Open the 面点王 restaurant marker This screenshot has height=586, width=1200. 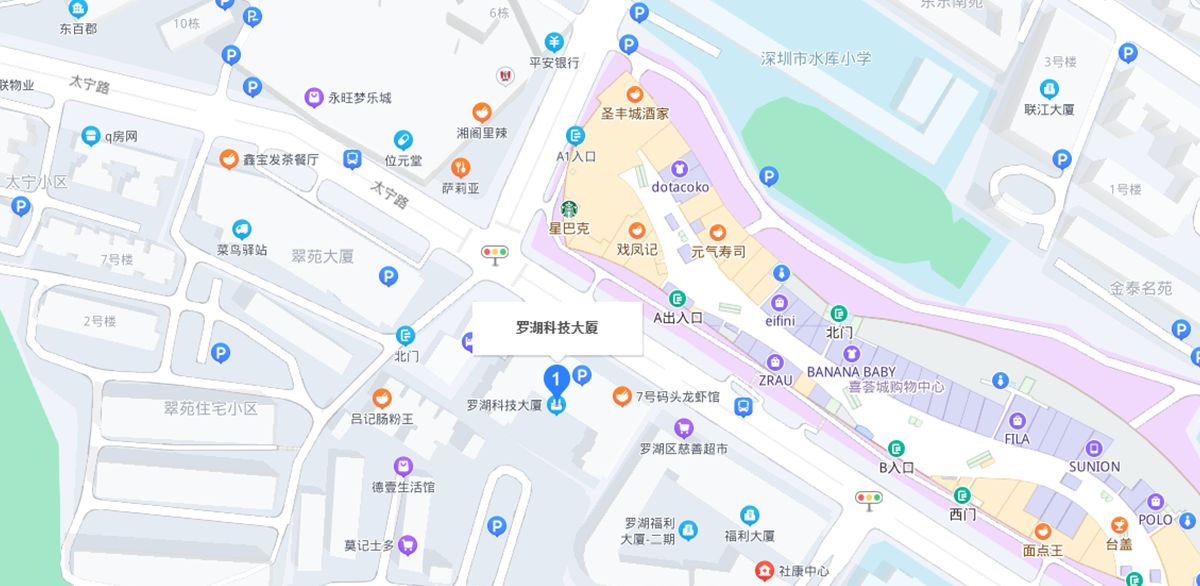(x=1042, y=530)
